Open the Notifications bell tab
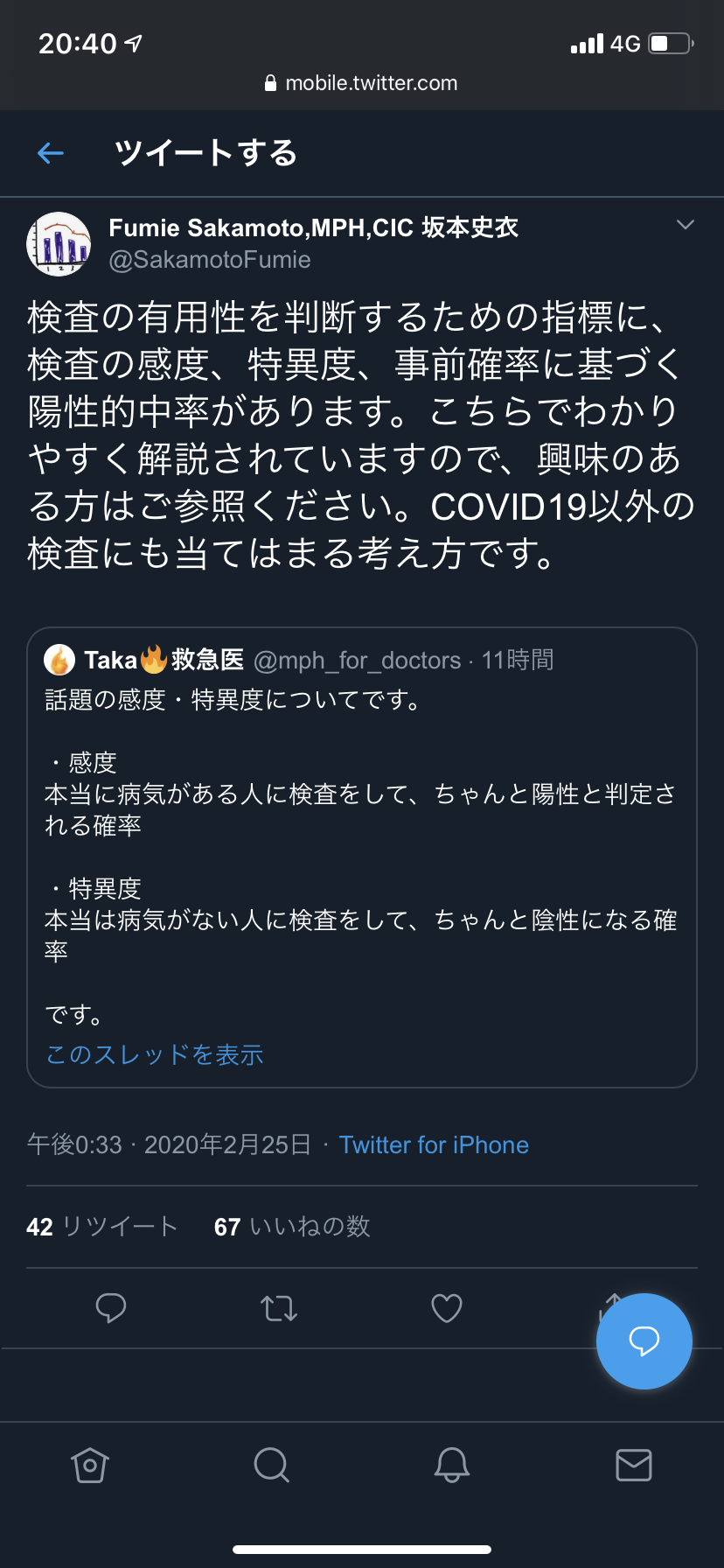Screen dimensions: 724x1568 pos(452,1465)
